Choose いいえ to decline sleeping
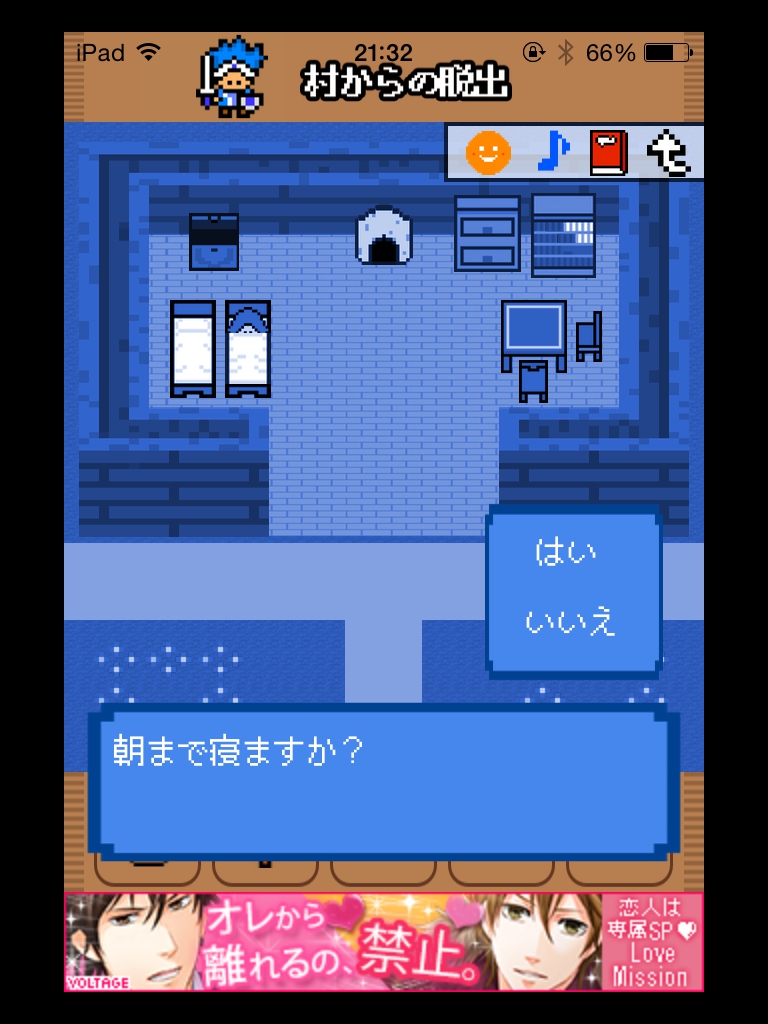 [571, 621]
